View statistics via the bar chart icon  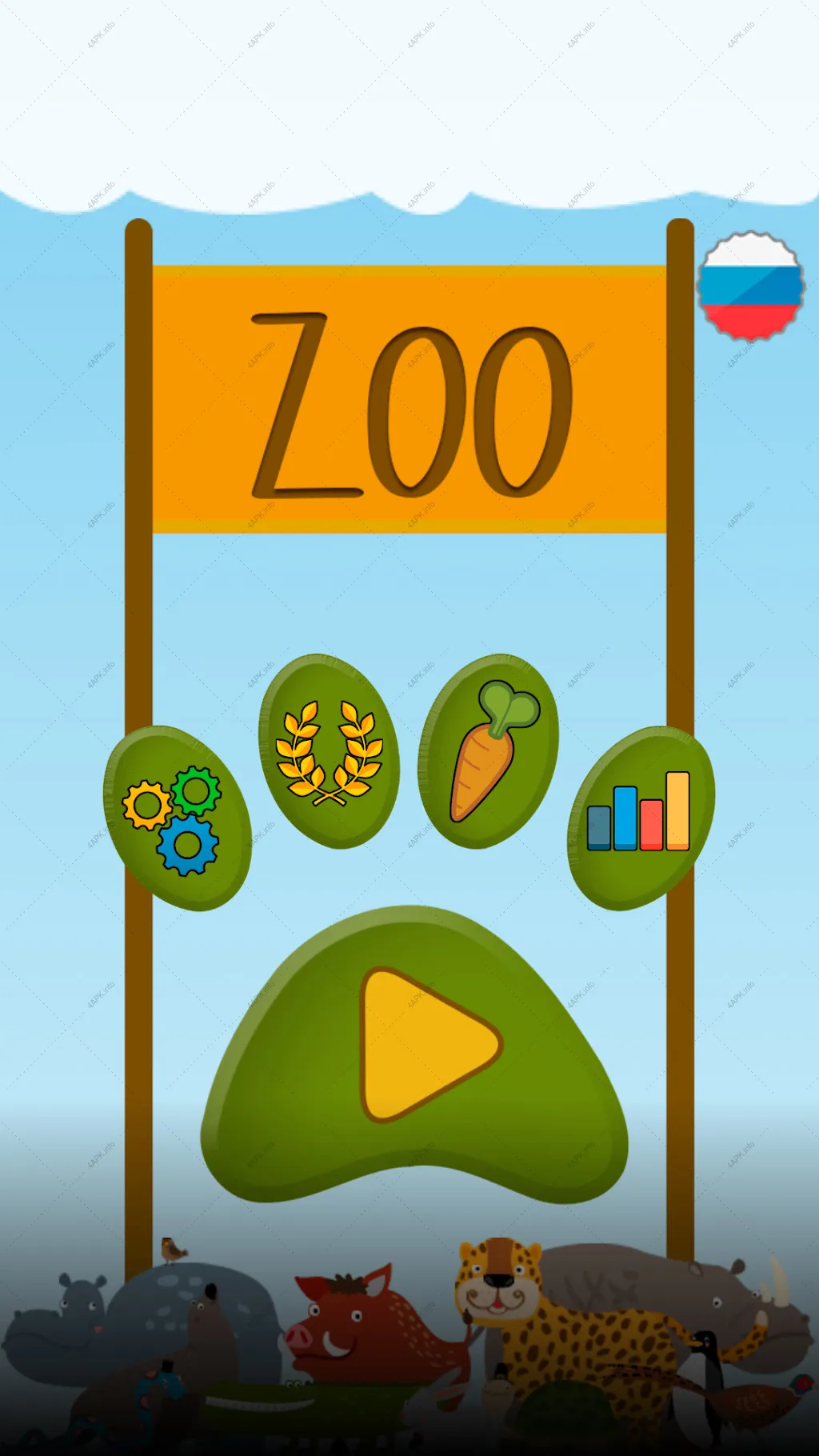tap(641, 818)
